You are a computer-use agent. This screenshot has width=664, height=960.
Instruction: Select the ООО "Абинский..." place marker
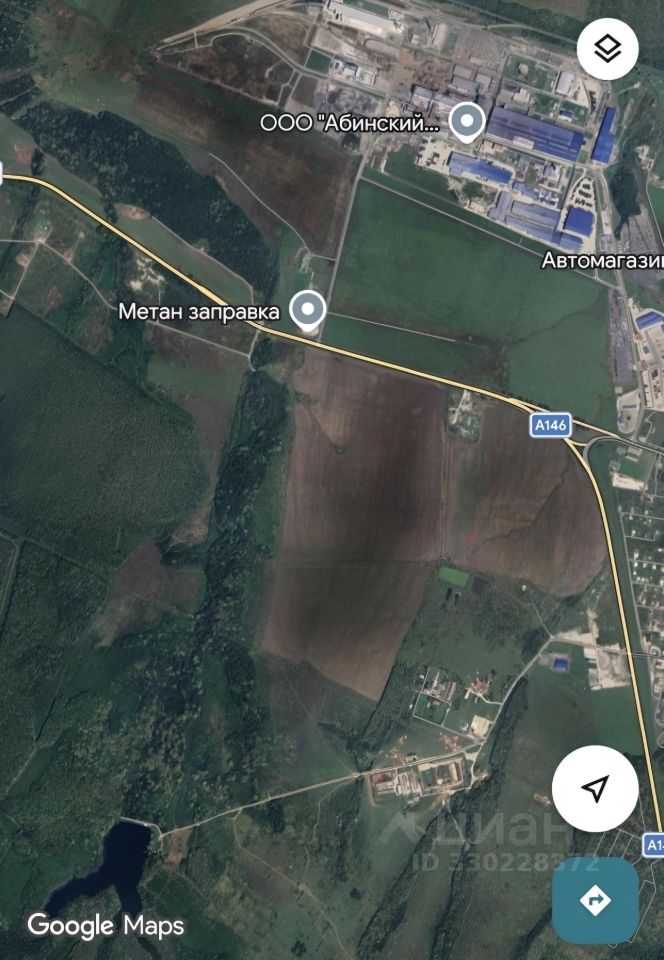coord(467,122)
